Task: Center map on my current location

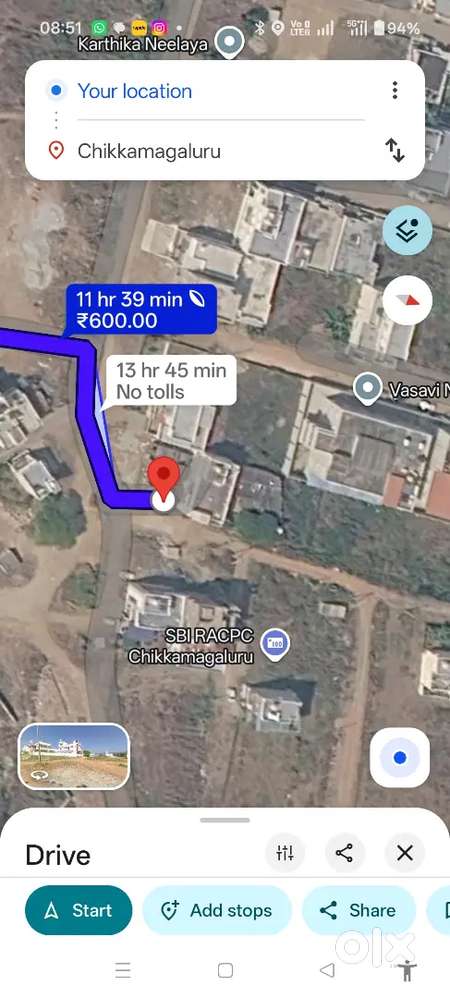Action: click(x=400, y=757)
